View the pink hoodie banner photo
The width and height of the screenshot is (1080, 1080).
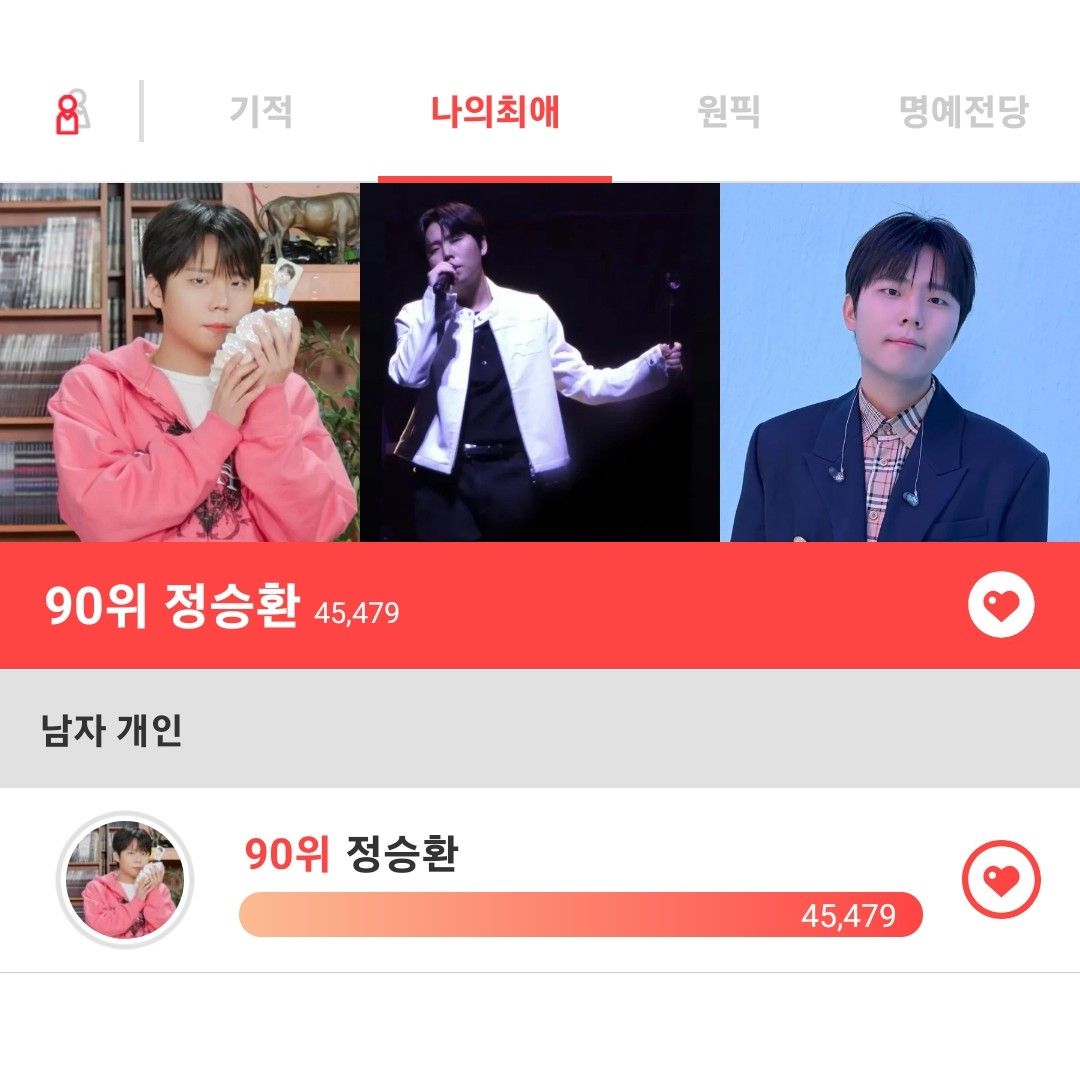pyautogui.click(x=180, y=362)
